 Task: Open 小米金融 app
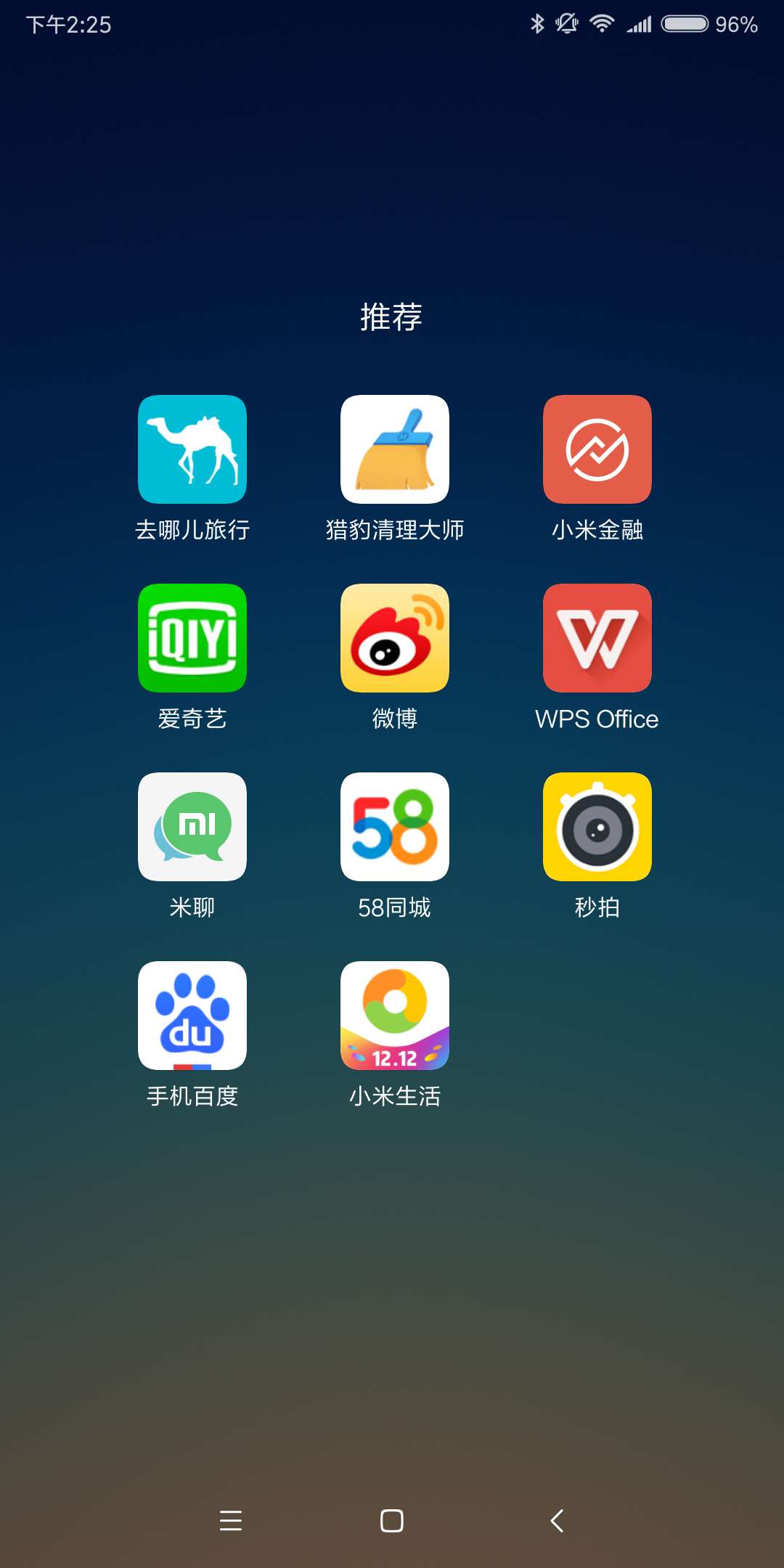pyautogui.click(x=597, y=449)
